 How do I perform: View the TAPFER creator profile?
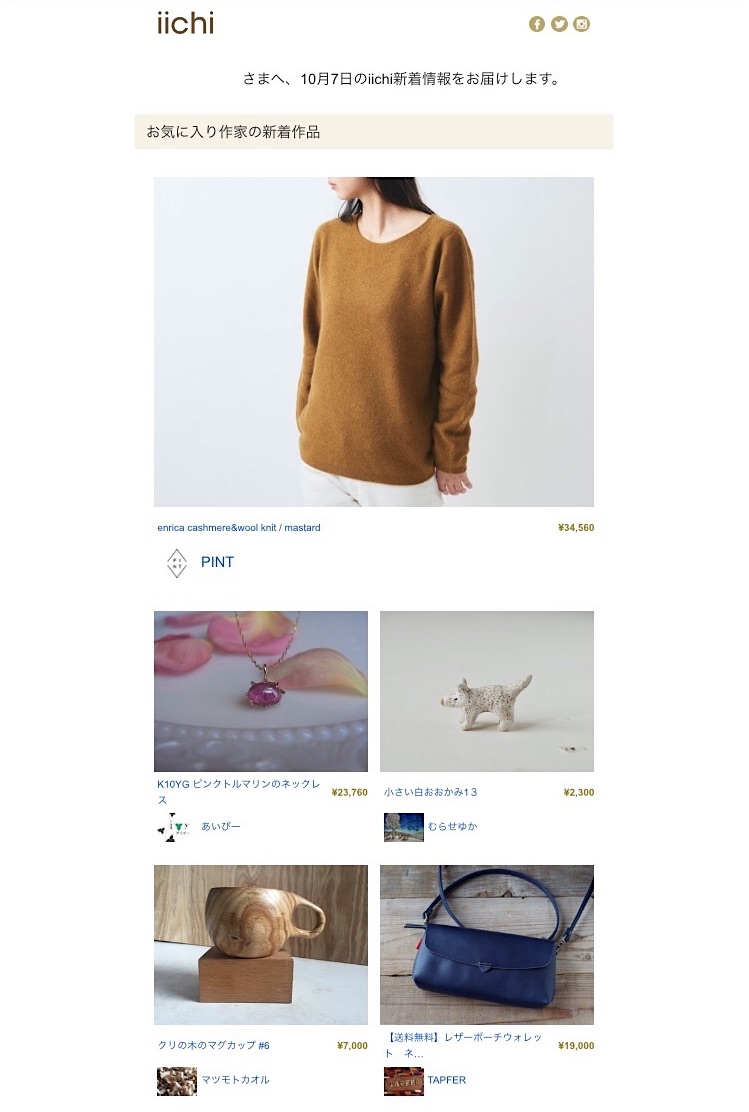pyautogui.click(x=446, y=1080)
